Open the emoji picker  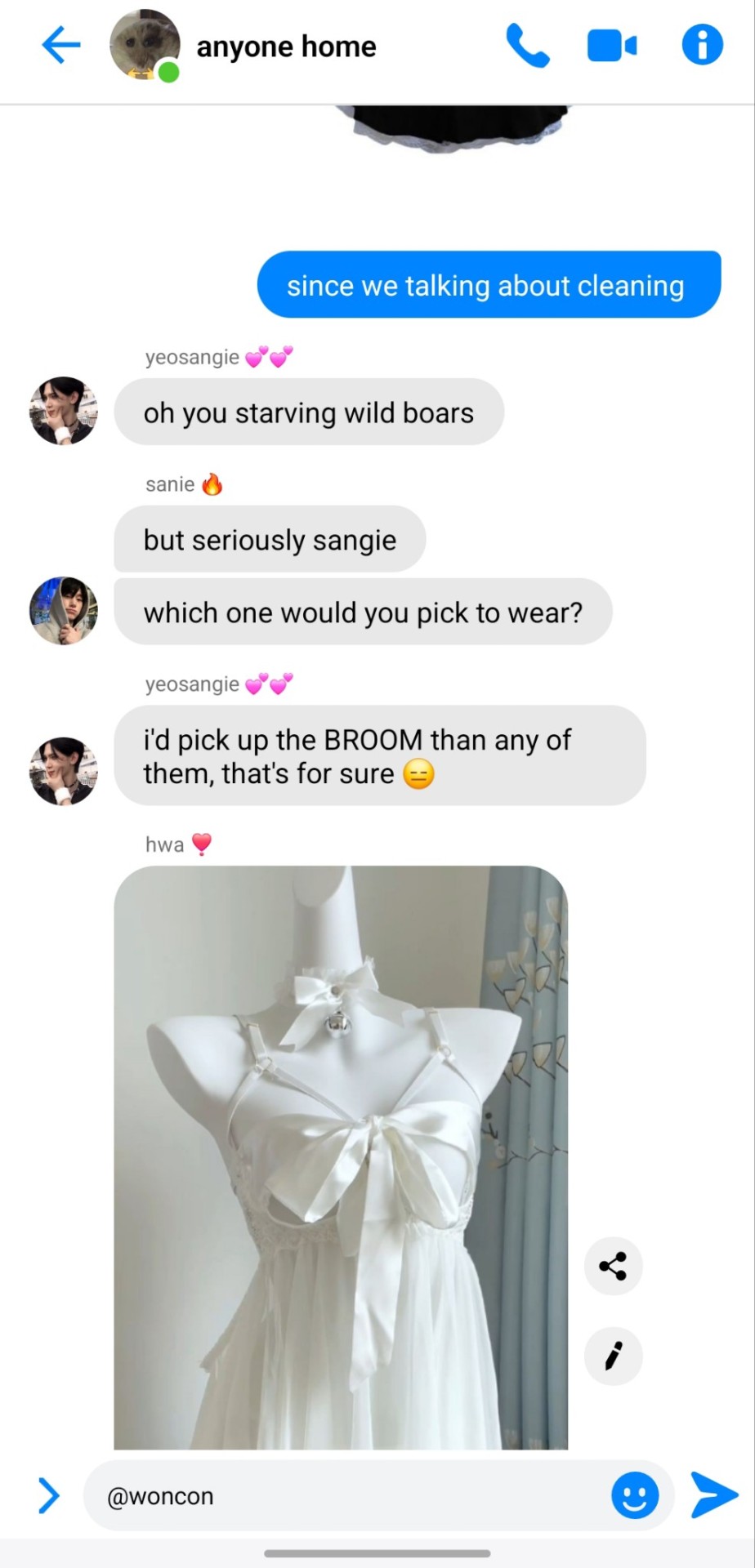click(x=635, y=1495)
